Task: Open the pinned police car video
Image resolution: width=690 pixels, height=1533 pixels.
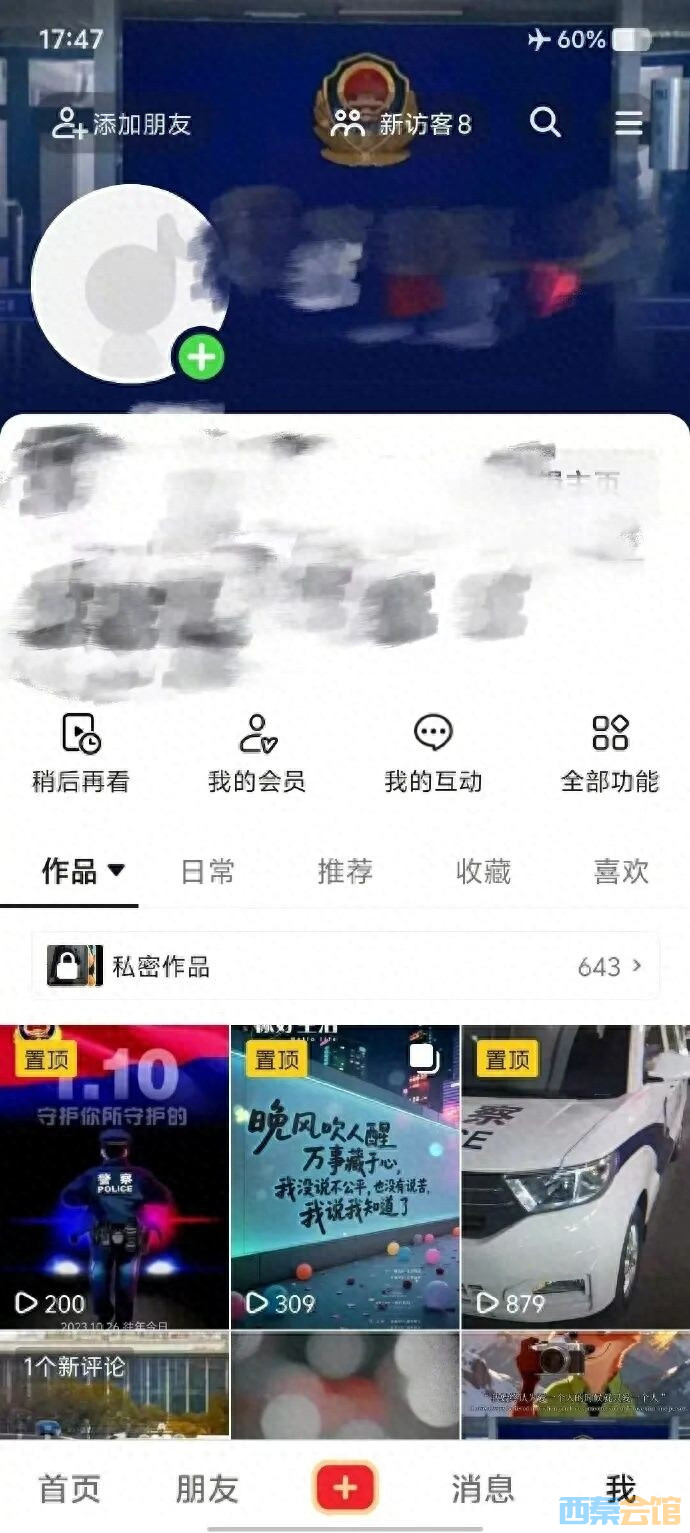Action: [576, 1177]
